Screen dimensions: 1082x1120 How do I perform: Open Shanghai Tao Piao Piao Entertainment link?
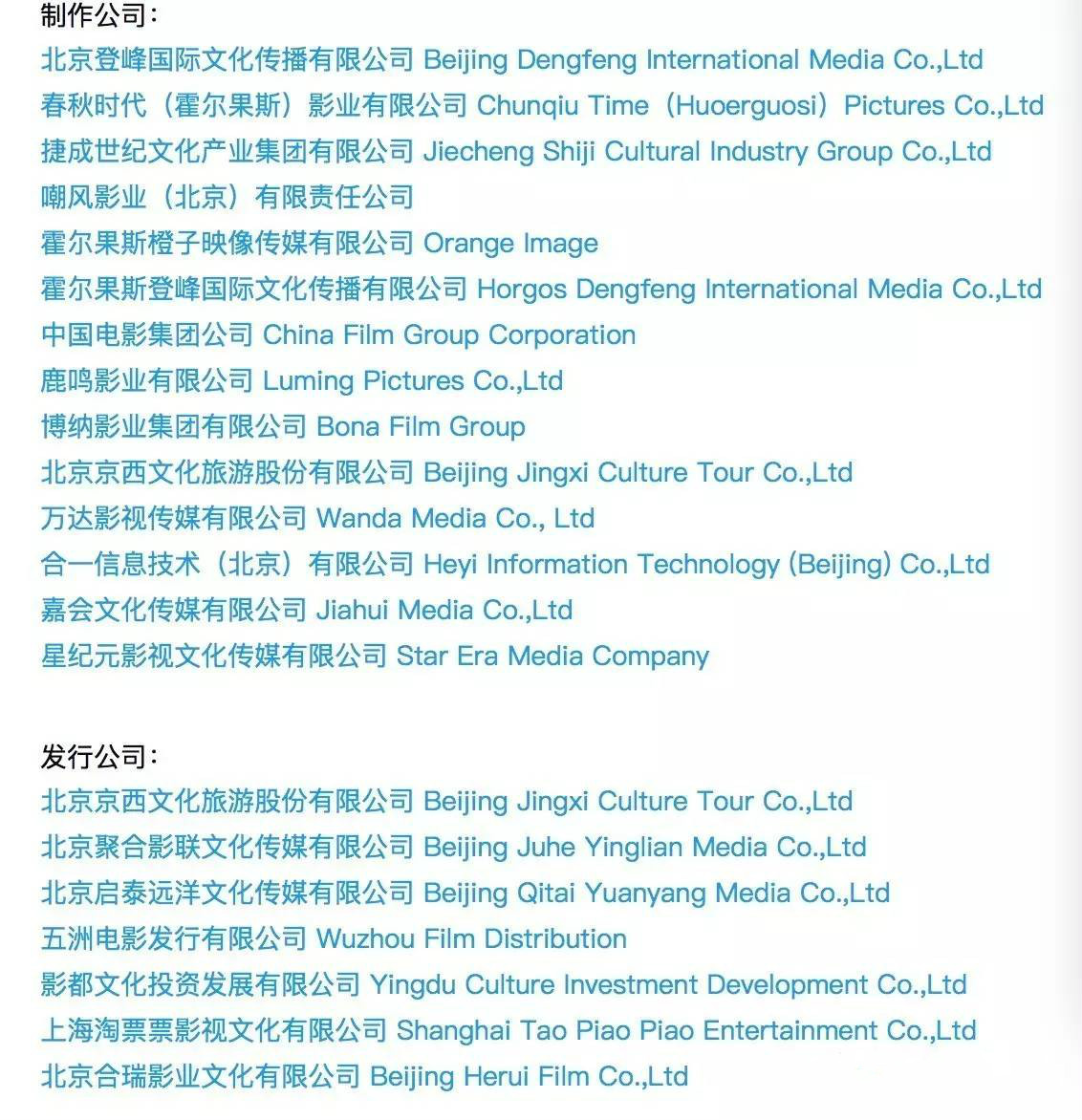tap(508, 1030)
